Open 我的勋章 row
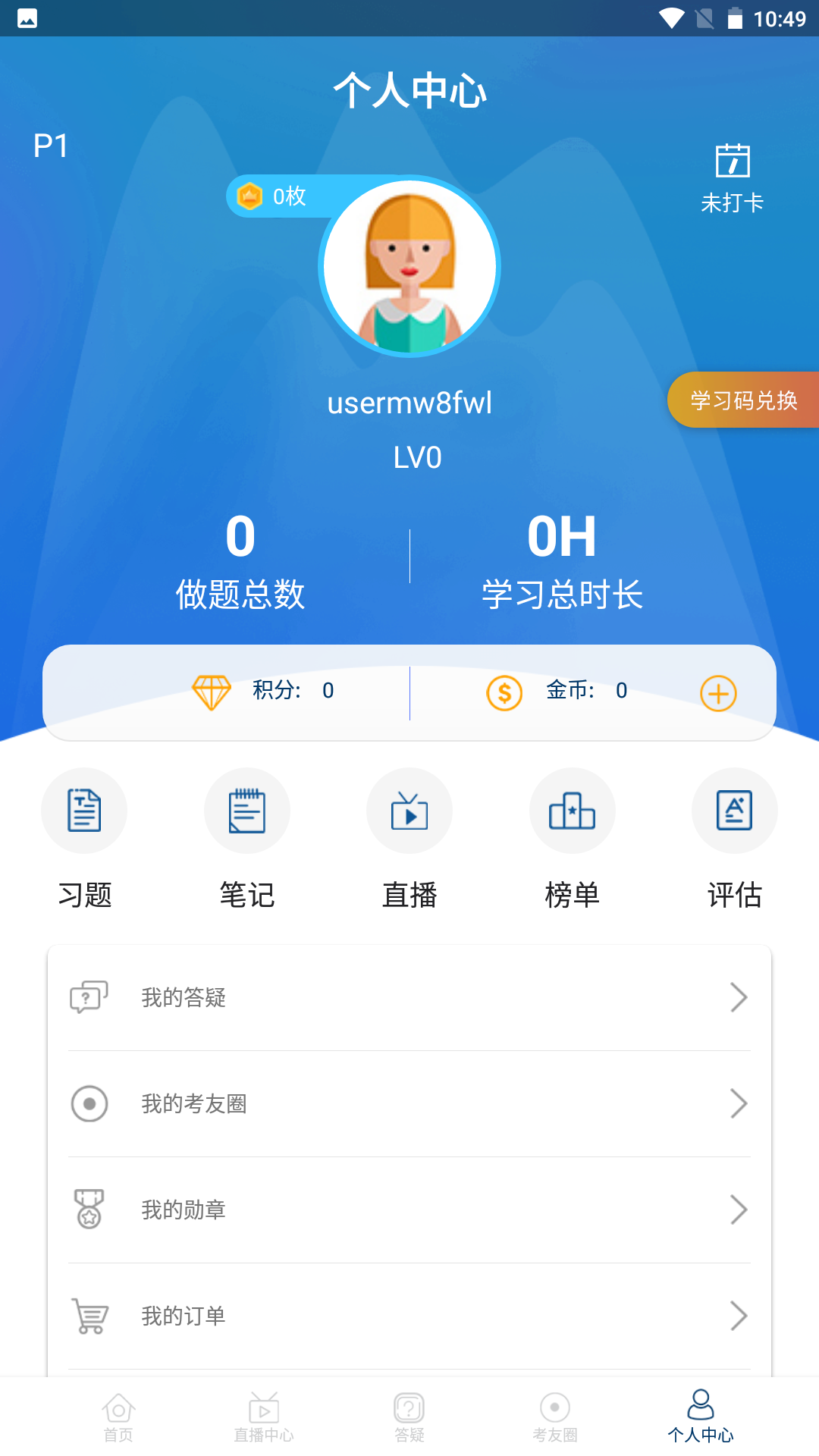The image size is (819, 1456). (x=409, y=1210)
